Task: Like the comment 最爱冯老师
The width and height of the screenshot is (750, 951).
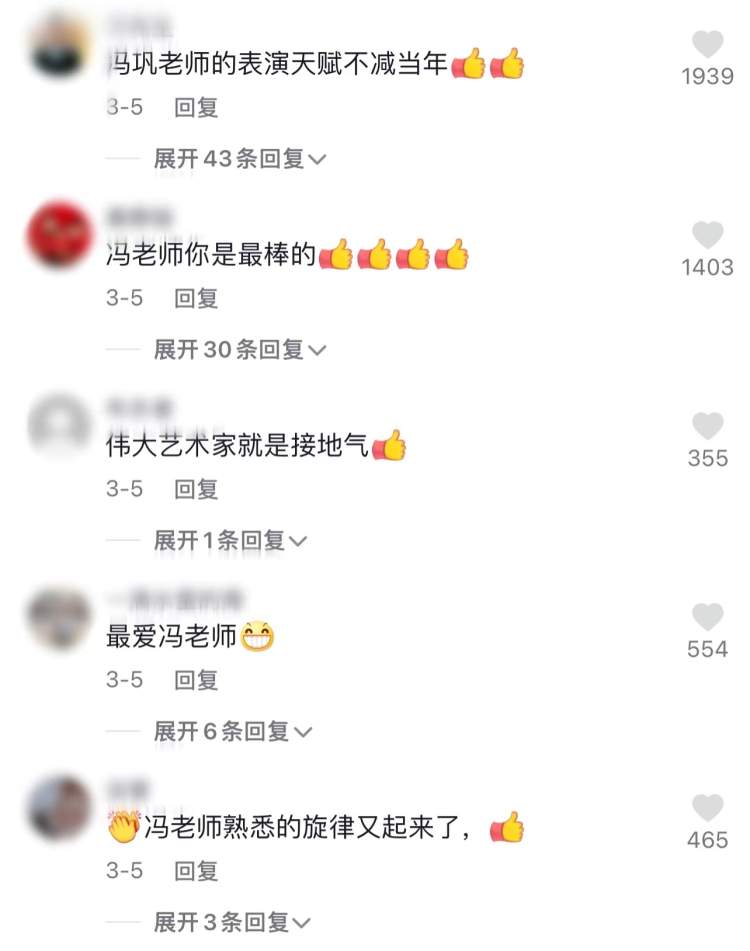Action: (x=708, y=617)
